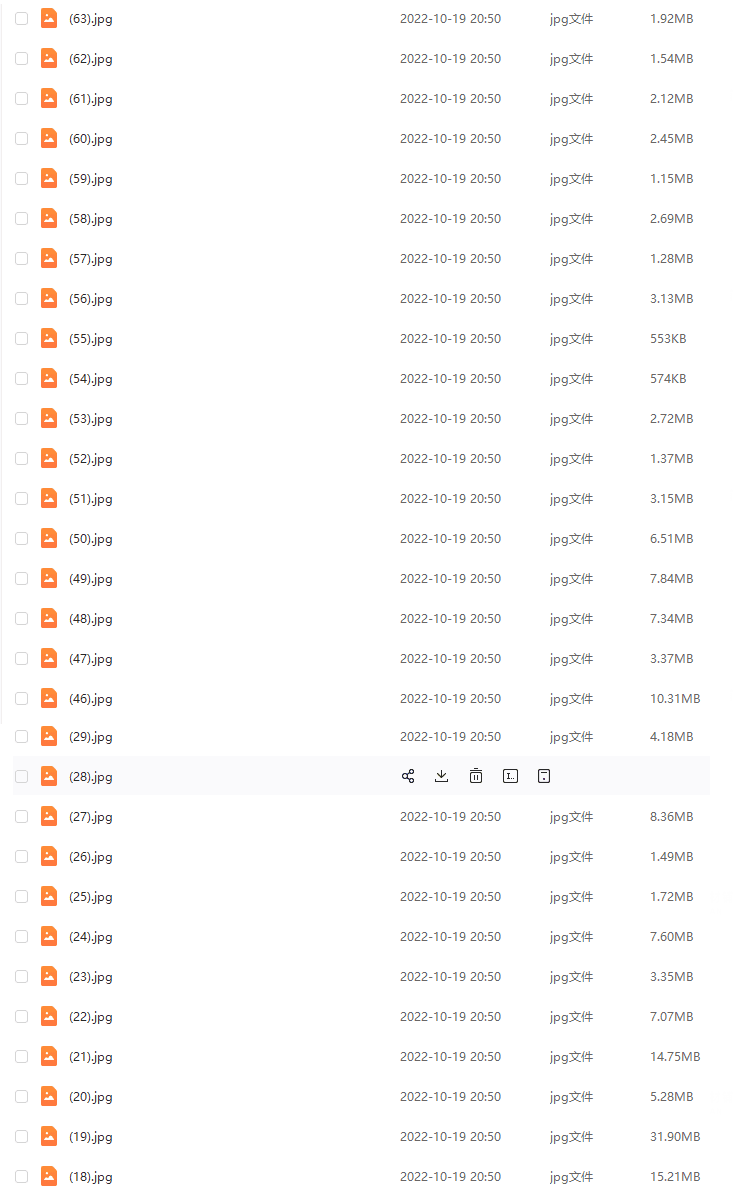Open the file (62).jpg
This screenshot has width=750, height=1195.
(90, 59)
